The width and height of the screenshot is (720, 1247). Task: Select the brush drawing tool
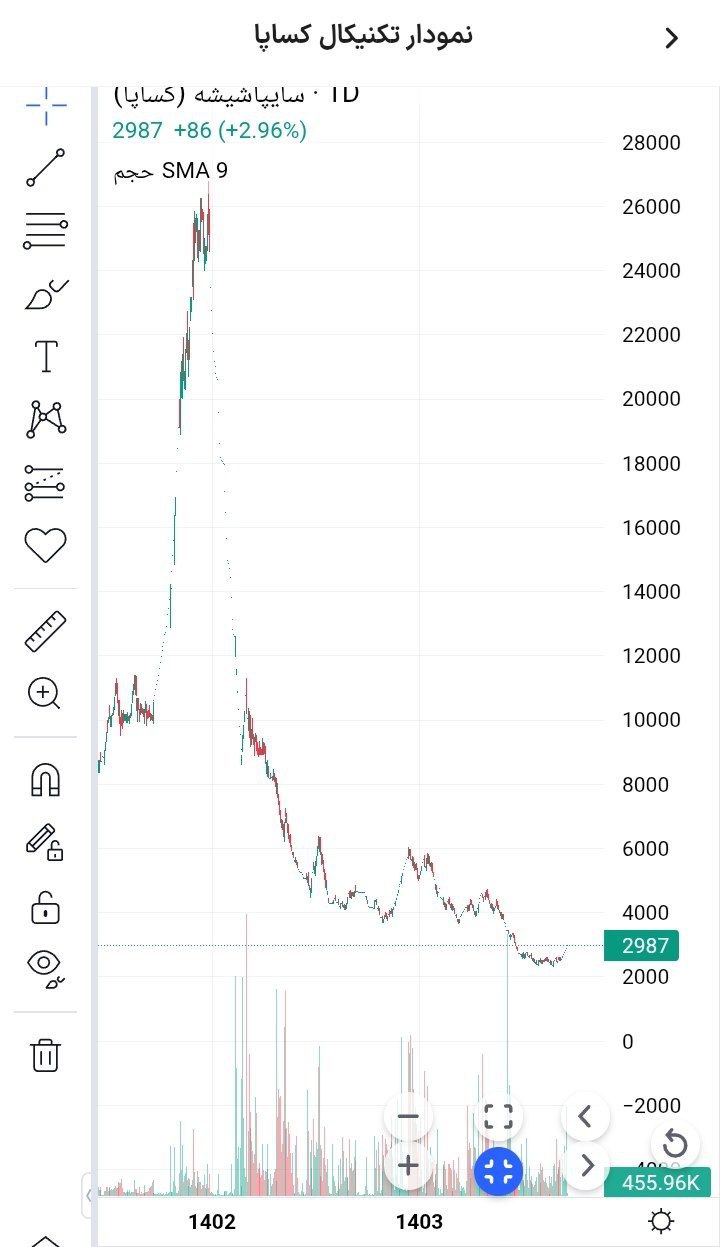click(x=46, y=295)
